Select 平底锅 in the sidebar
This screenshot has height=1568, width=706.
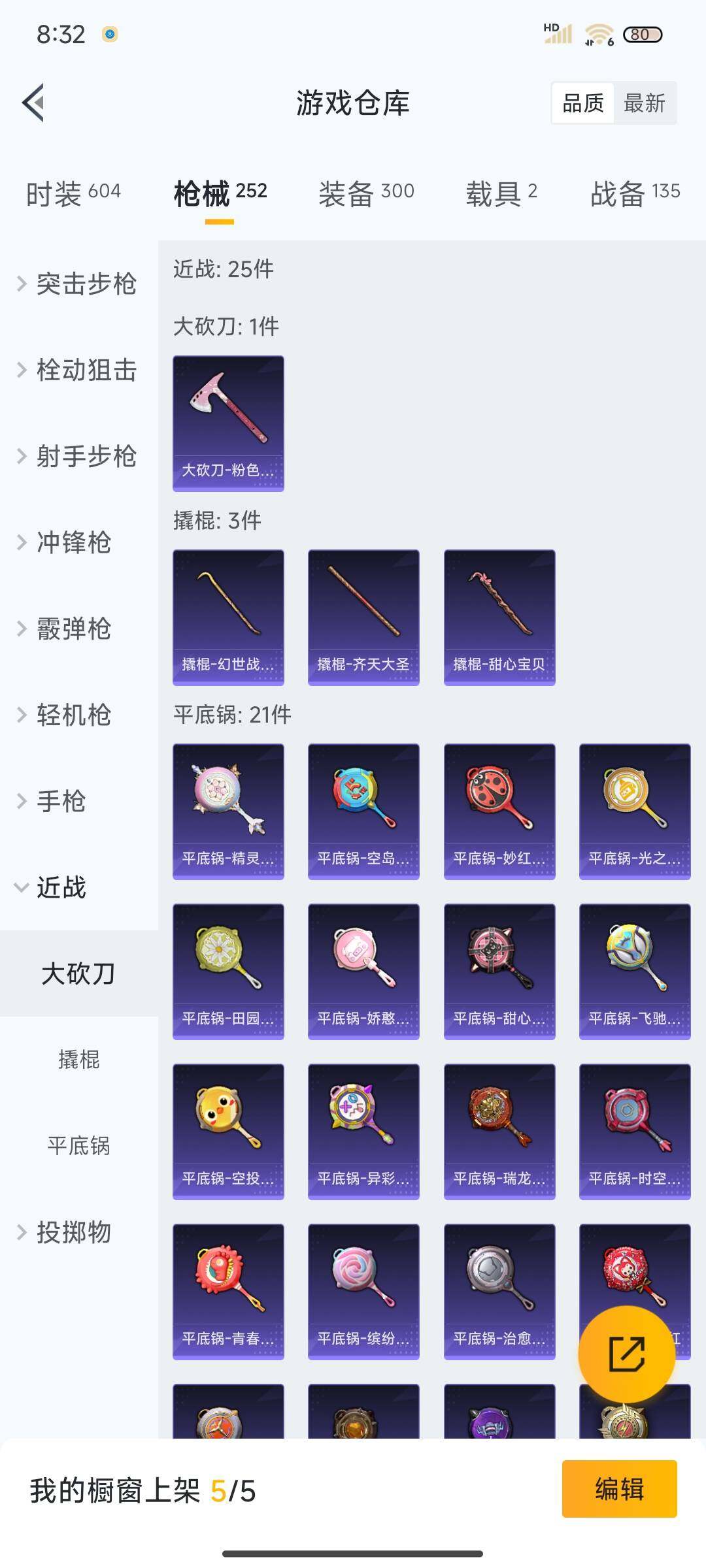[78, 1145]
